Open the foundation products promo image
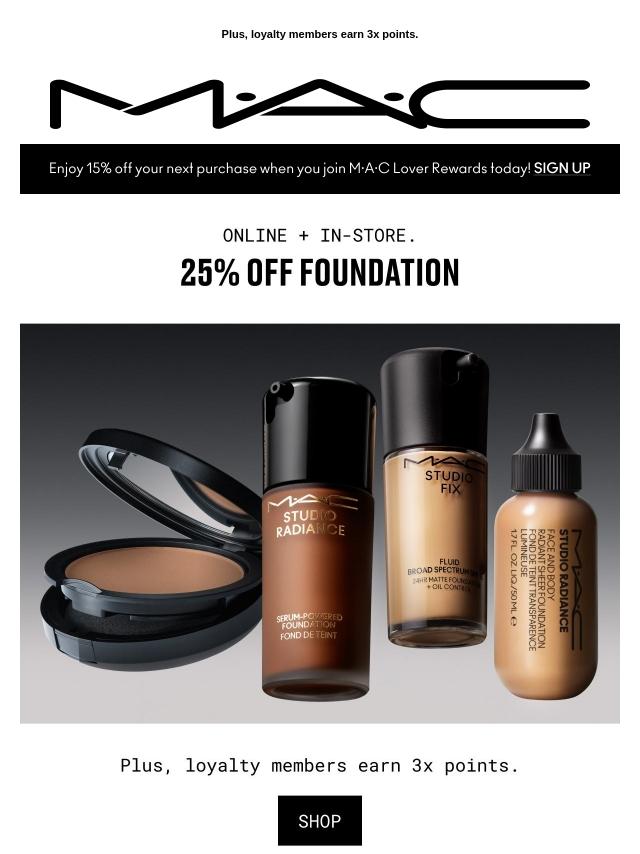The image size is (640, 854). click(320, 523)
